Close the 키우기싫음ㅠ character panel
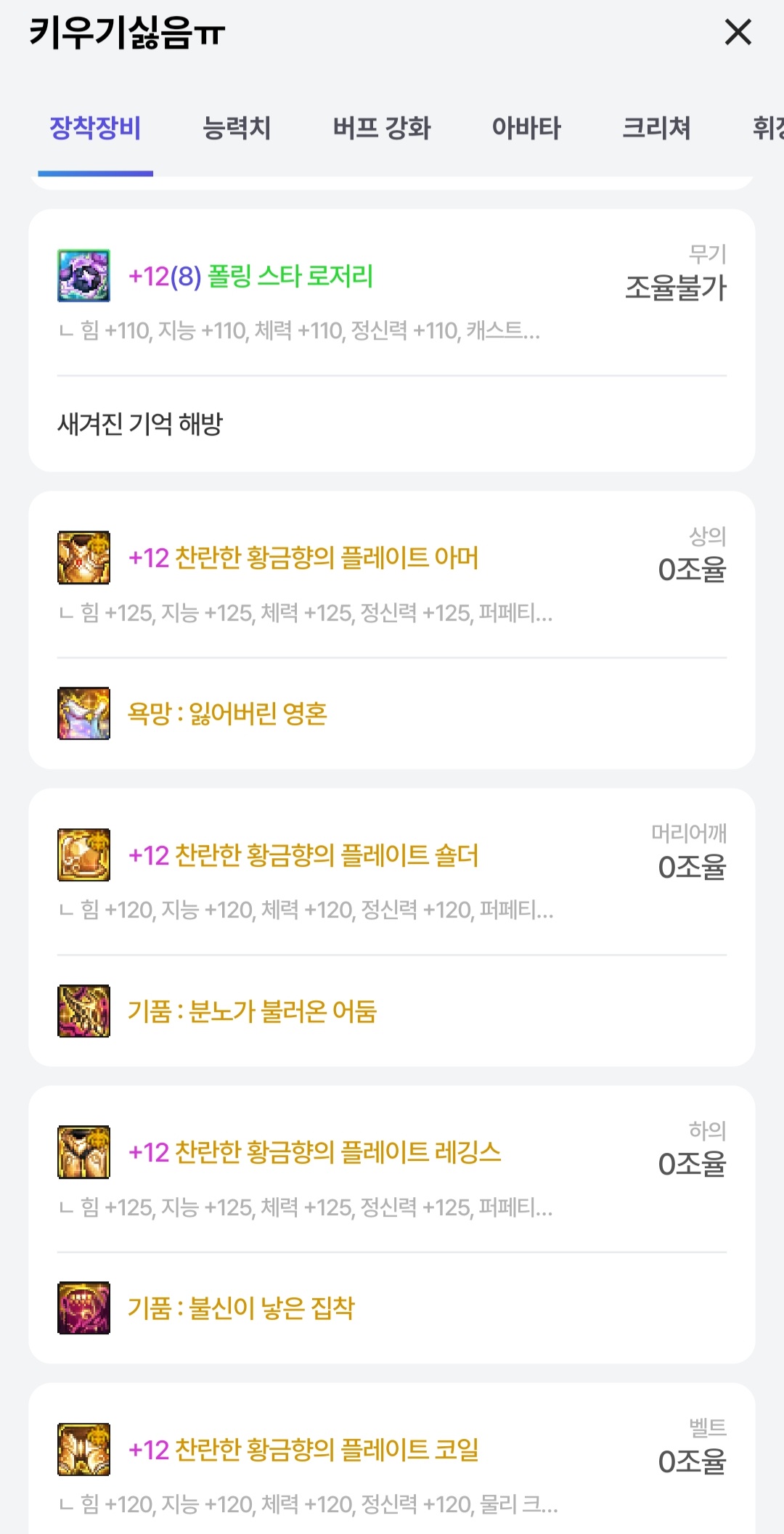Image resolution: width=784 pixels, height=1534 pixels. 738,33
